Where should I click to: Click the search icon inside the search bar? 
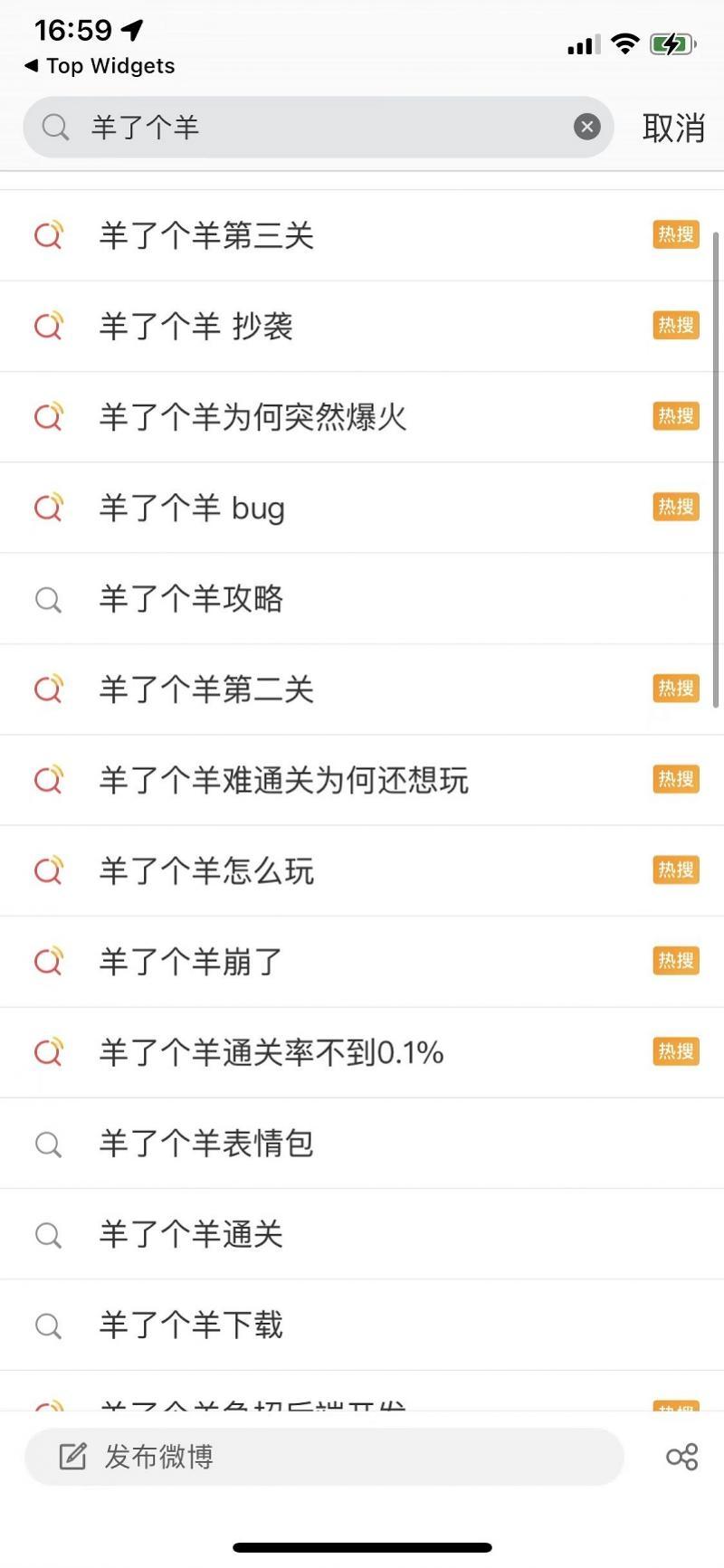tap(55, 127)
